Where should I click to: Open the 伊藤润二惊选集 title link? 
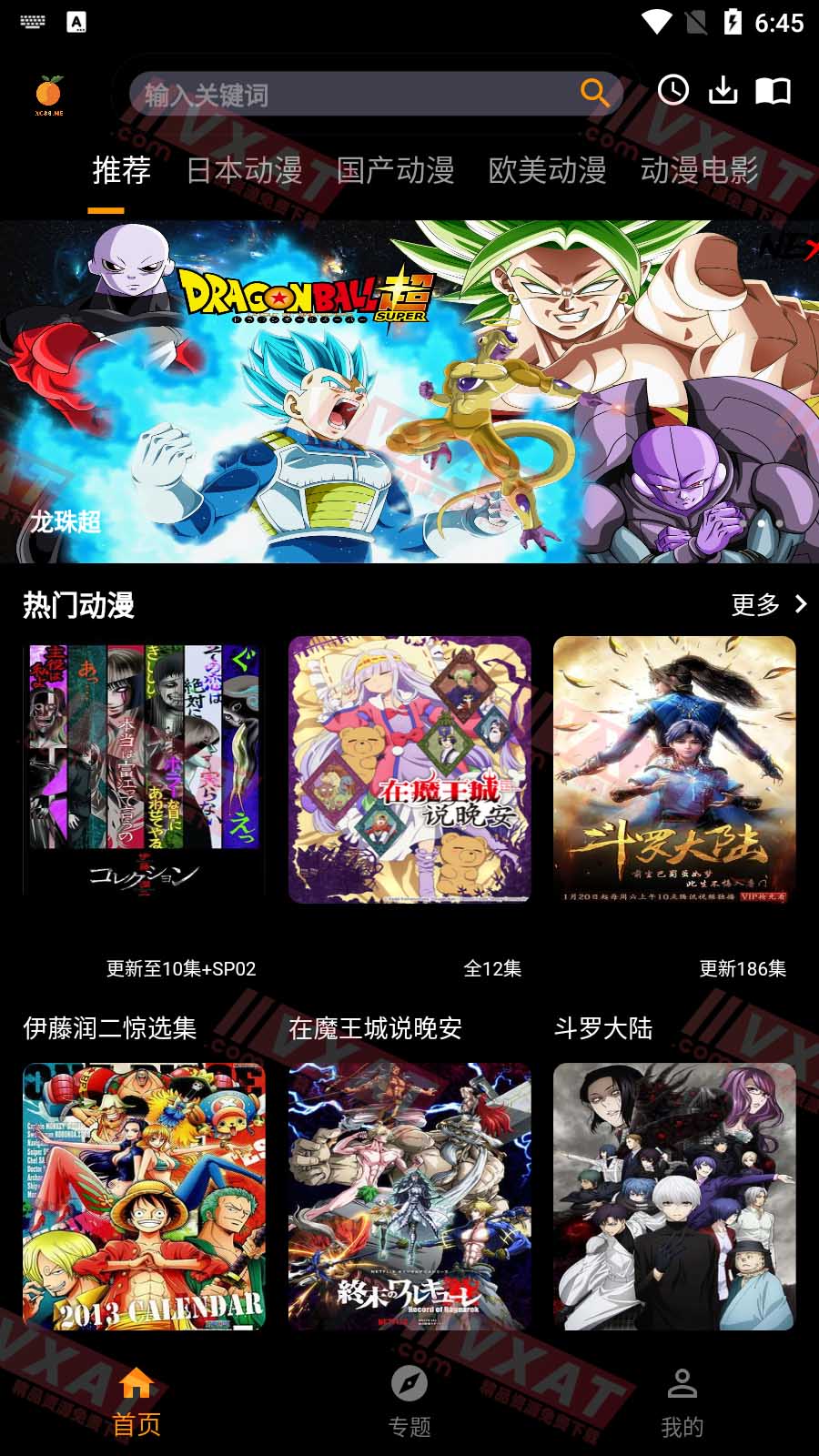(110, 1030)
